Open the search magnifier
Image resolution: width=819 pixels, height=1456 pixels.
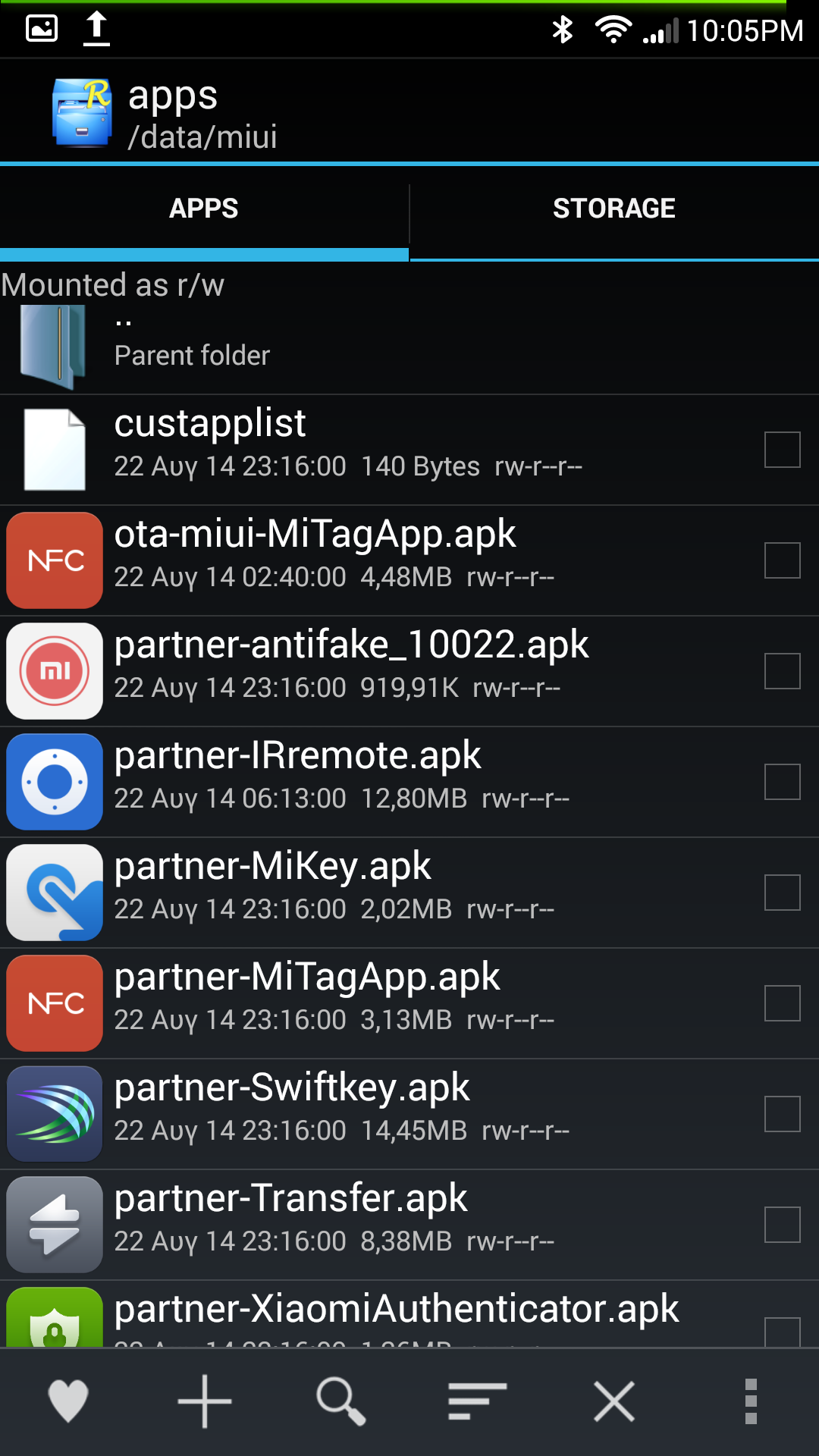341,1401
